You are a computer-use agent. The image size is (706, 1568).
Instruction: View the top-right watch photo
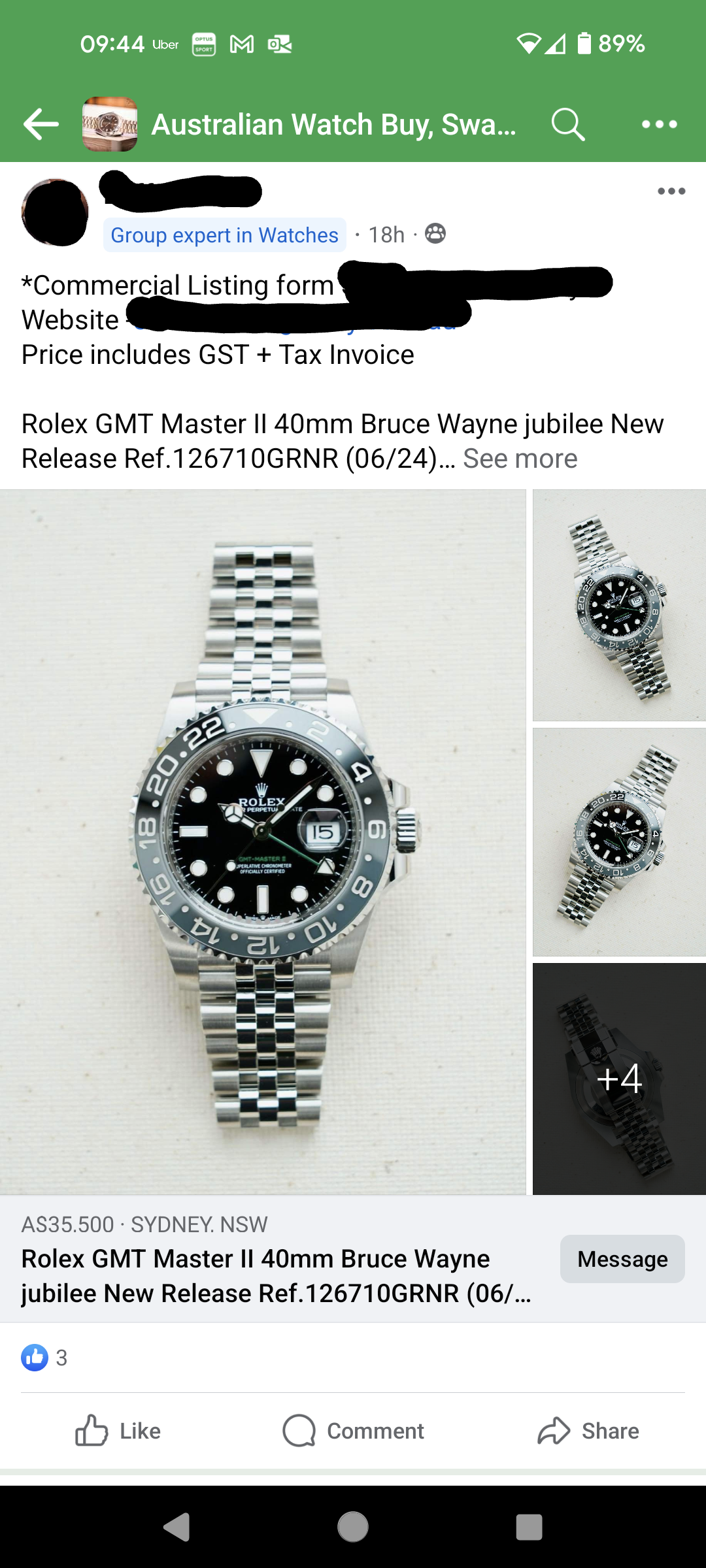(619, 605)
